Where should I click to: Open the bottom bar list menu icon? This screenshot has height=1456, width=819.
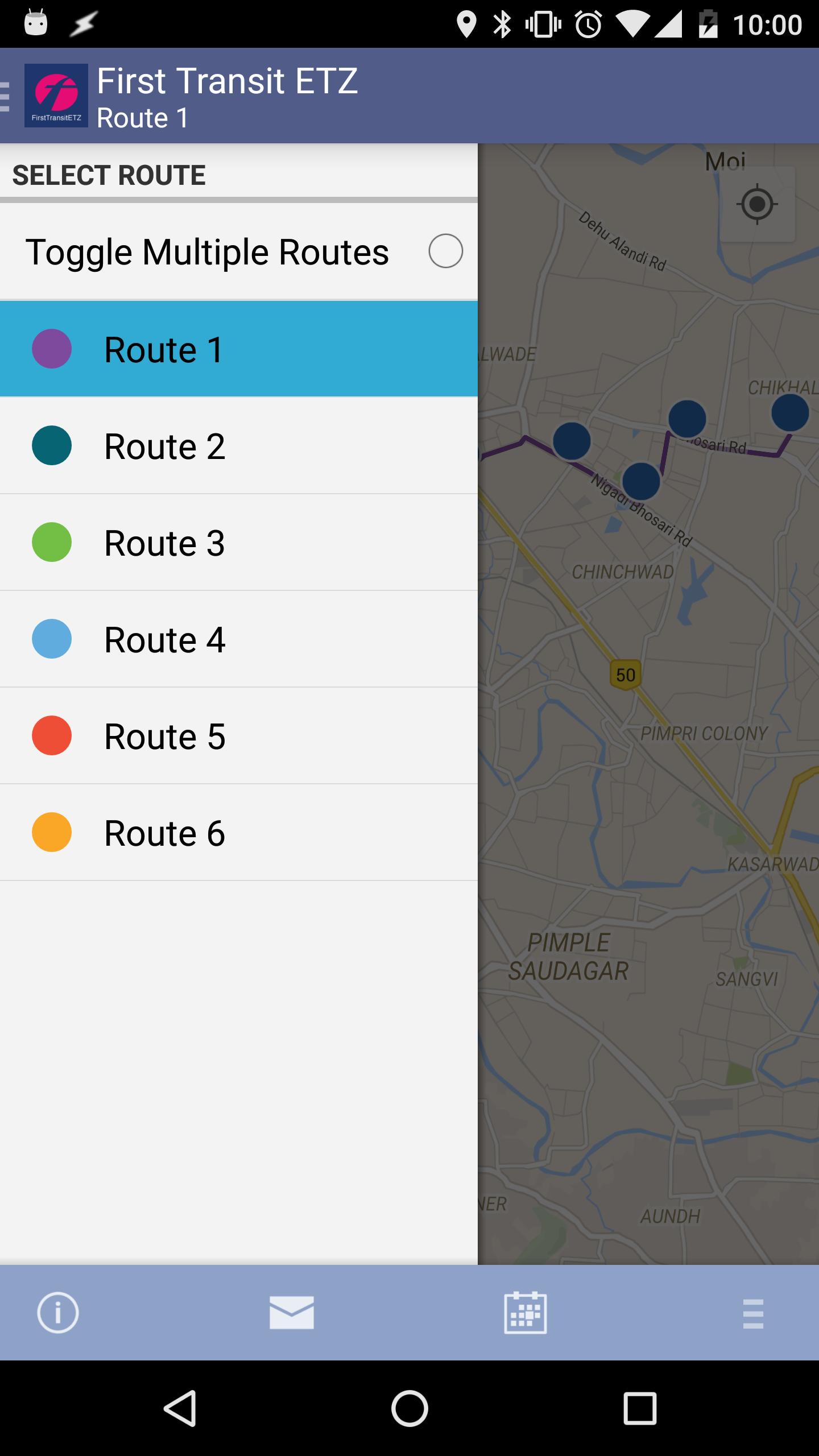(x=753, y=1313)
